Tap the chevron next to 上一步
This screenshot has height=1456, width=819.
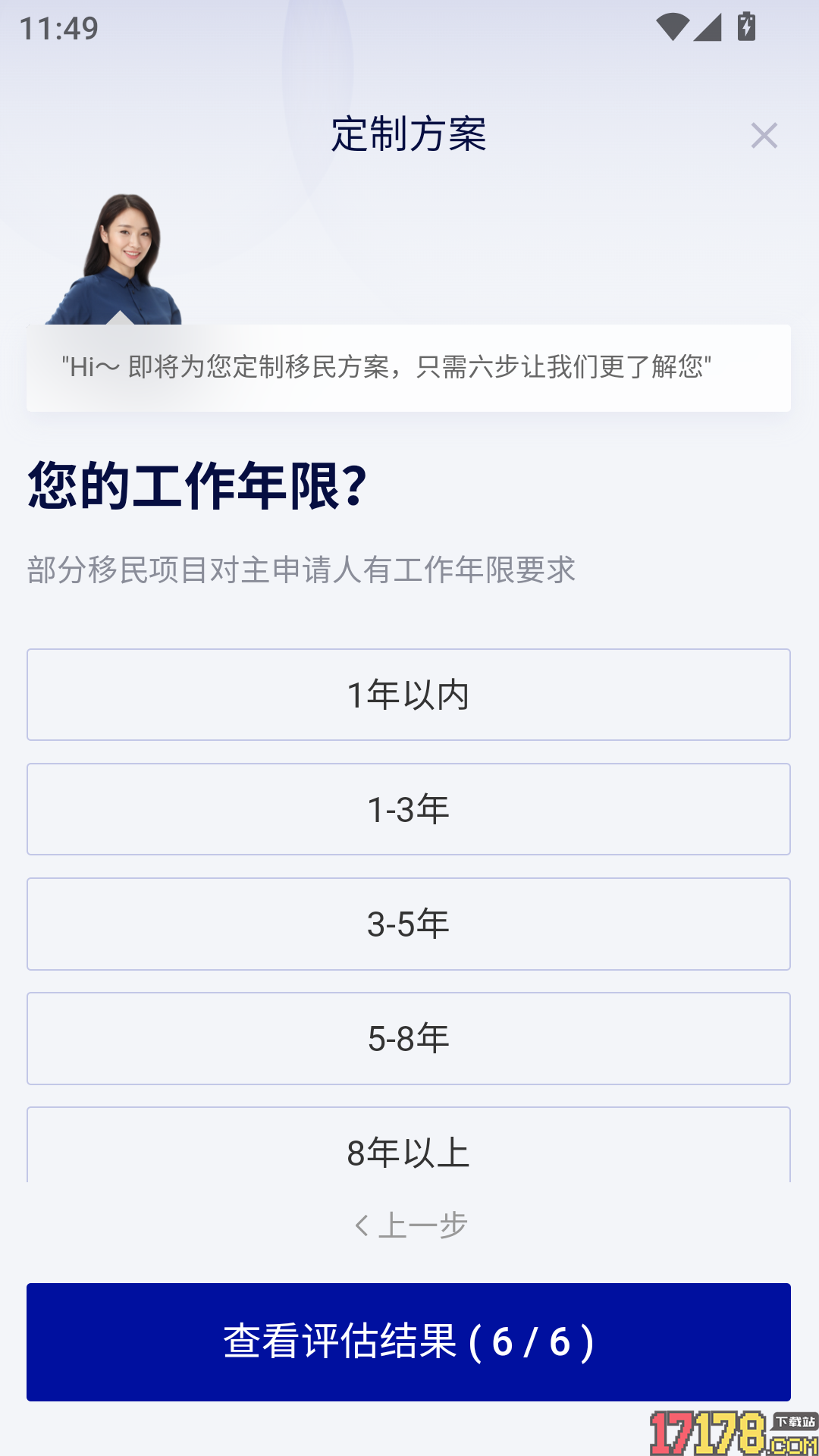pyautogui.click(x=362, y=1223)
